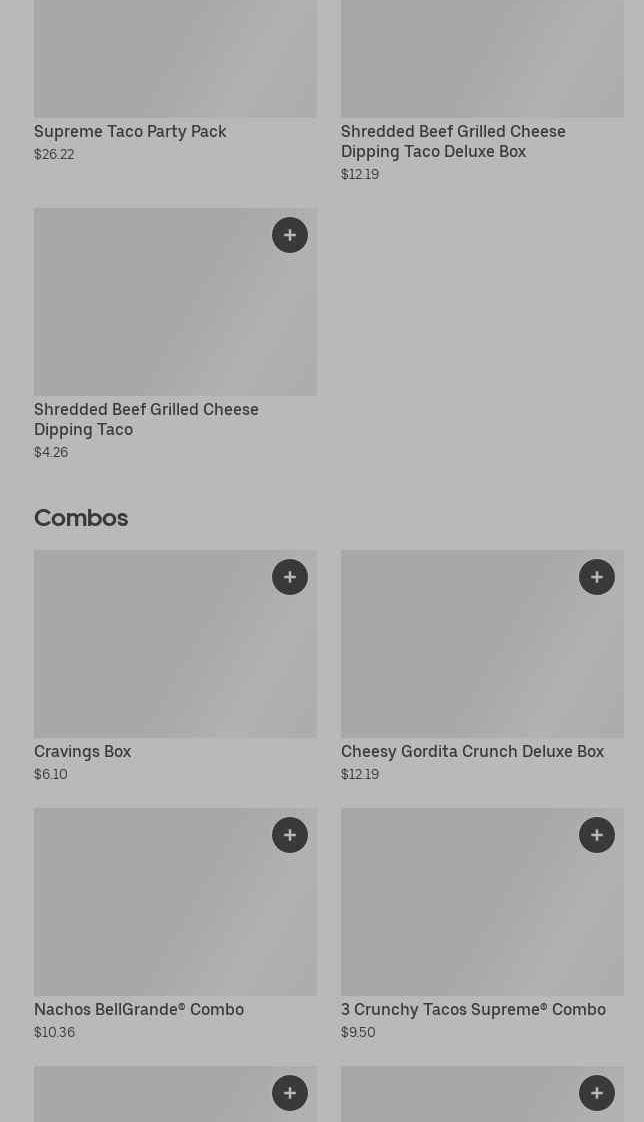The width and height of the screenshot is (644, 1122).
Task: View Shredded Beef Grilled Cheese Dipping Taco details
Action: 146,419
